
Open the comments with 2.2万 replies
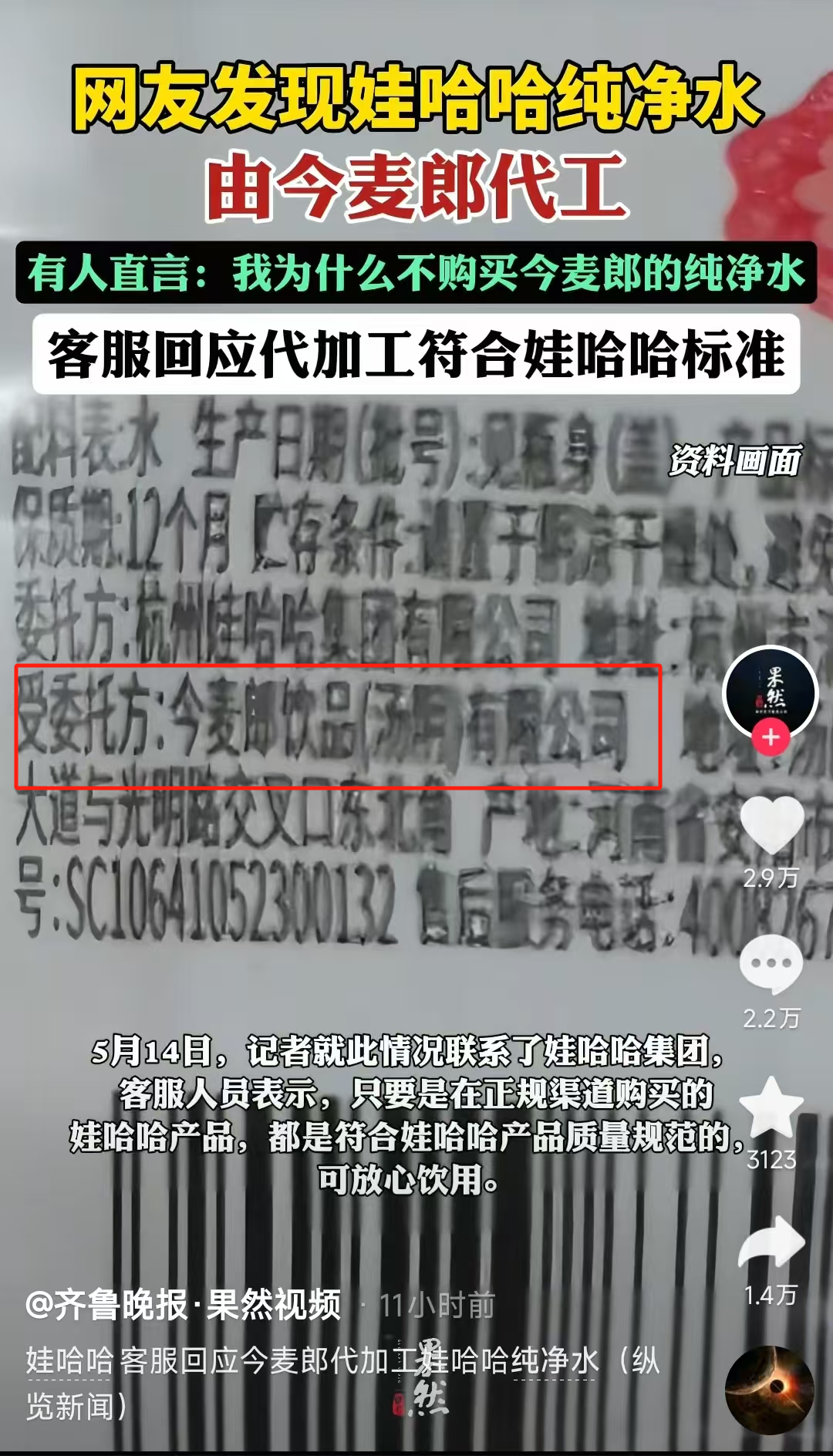[771, 964]
